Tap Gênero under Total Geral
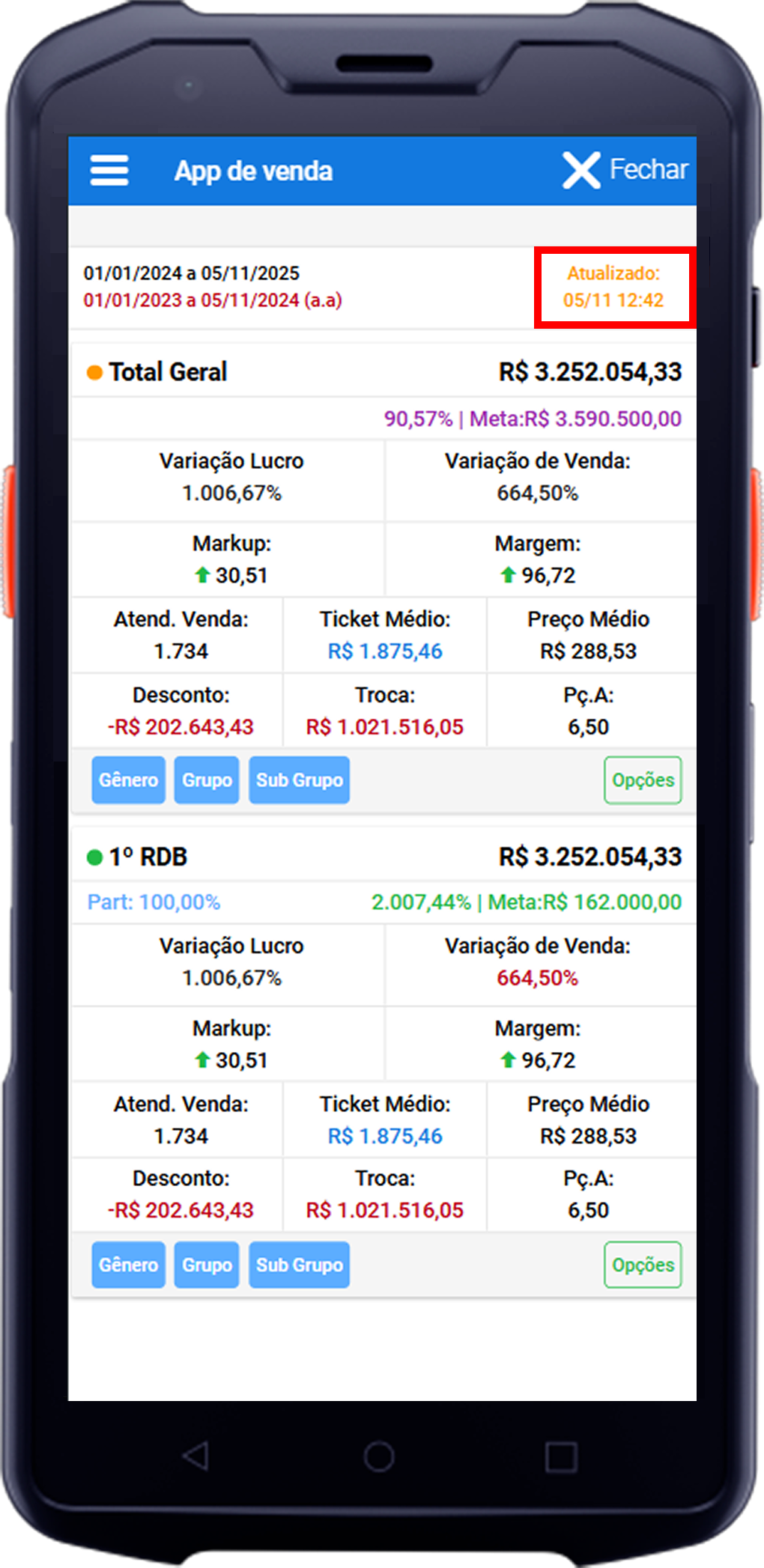 coord(128,780)
